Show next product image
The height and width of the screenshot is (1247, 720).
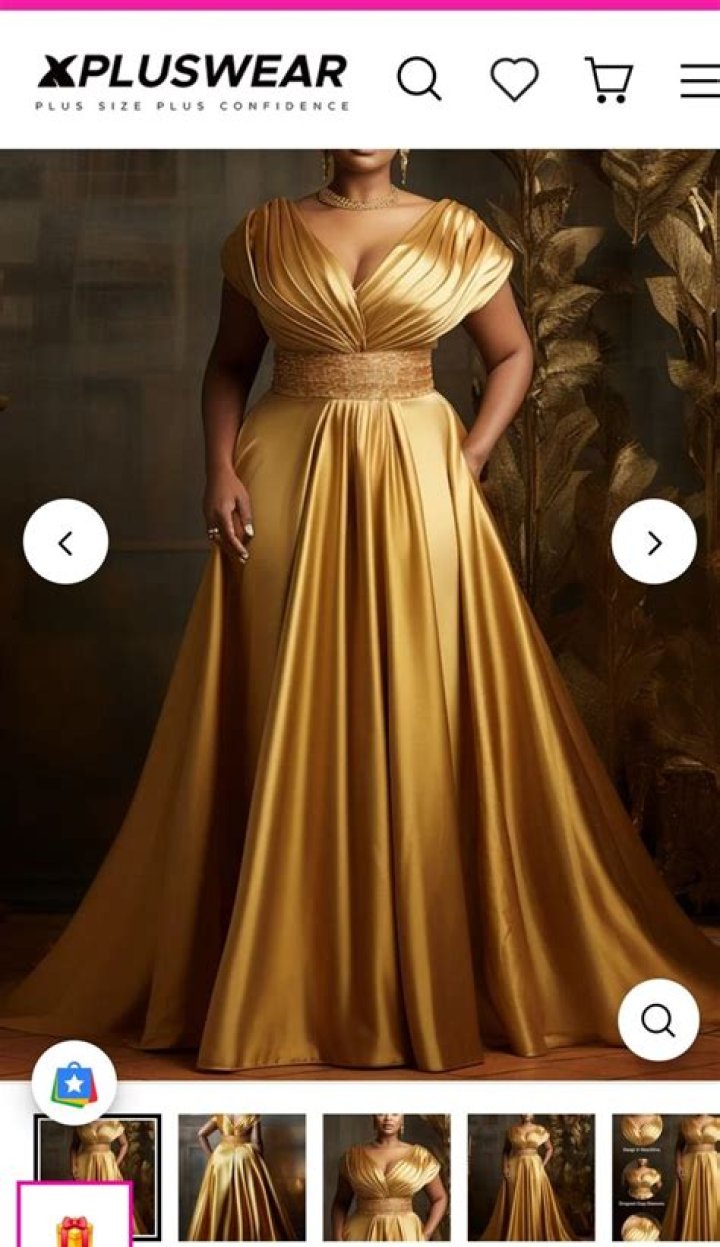pos(654,542)
